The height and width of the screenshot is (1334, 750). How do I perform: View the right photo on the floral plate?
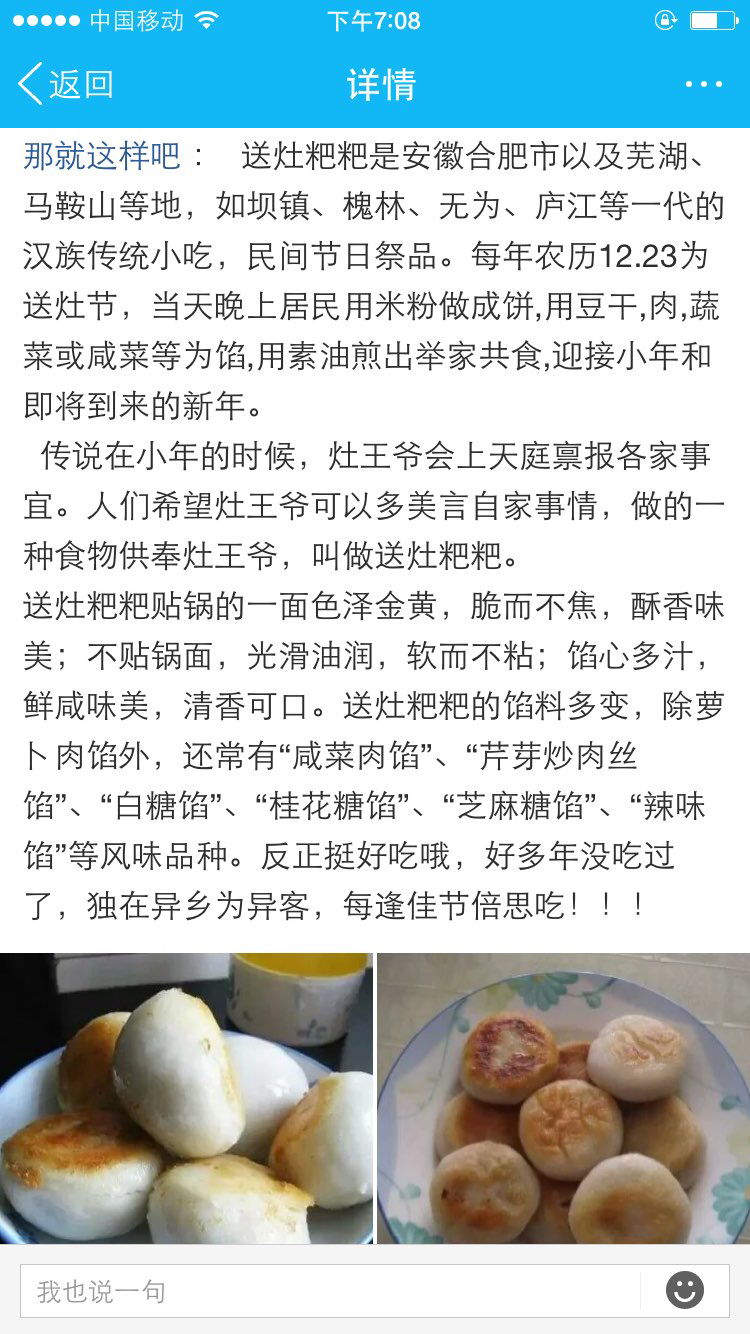[564, 1098]
